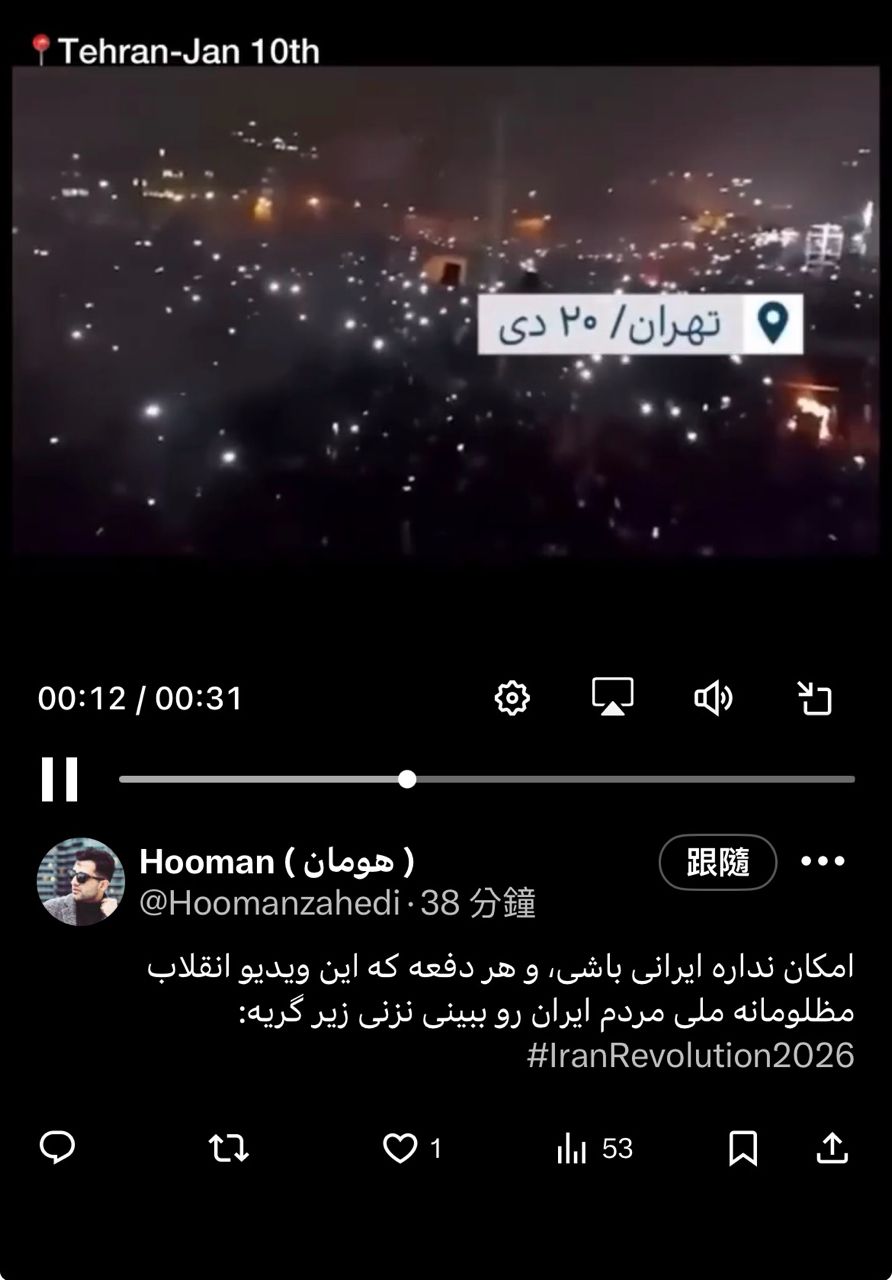Screen dimensions: 892x1280
Task: Like Hooman's post
Action: [x=400, y=1148]
